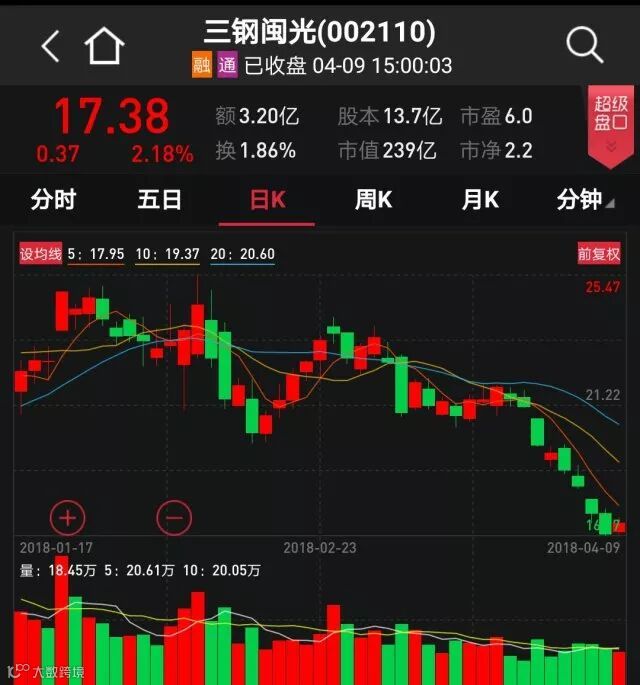This screenshot has width=640, height=685.
Task: Select the 日K tab
Action: 267,200
